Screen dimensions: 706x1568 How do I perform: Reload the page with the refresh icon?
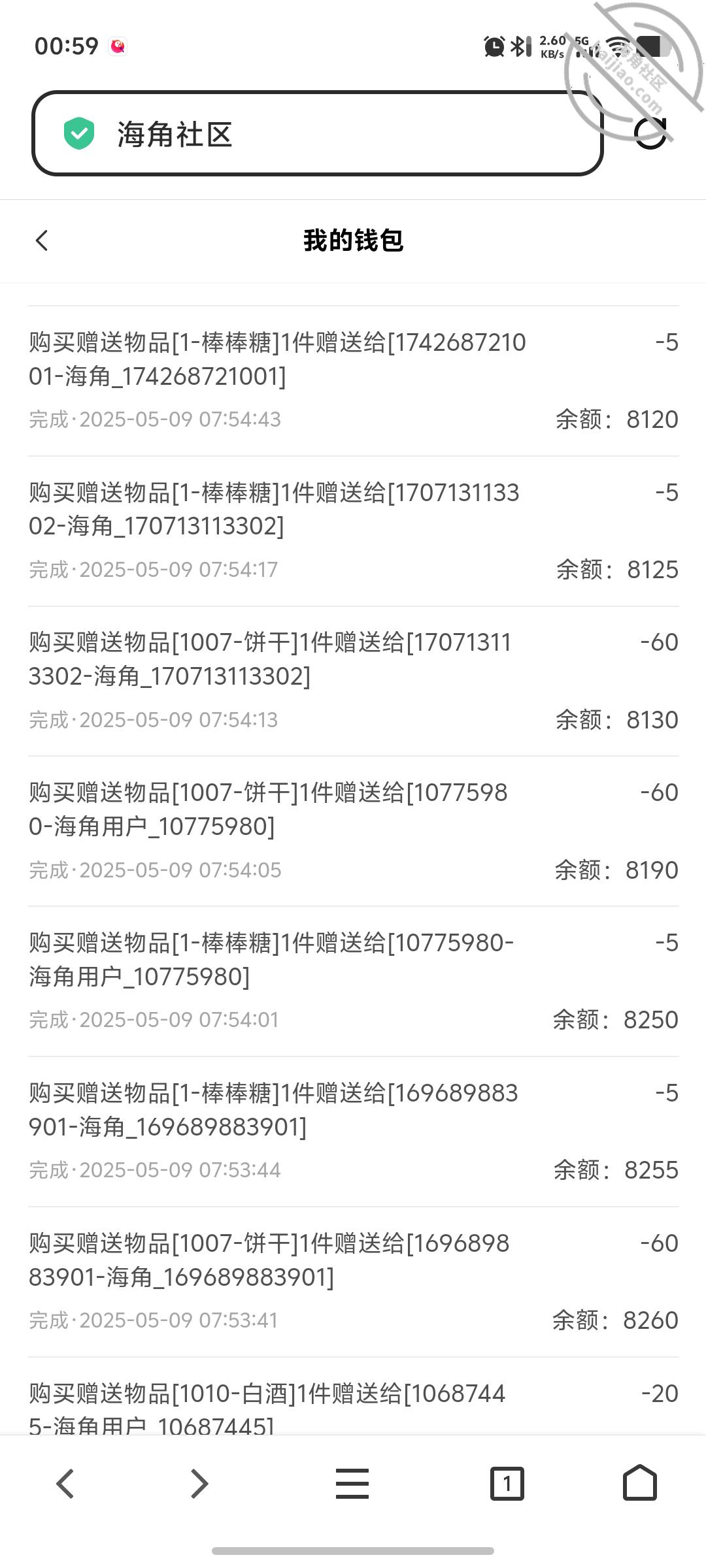pos(651,133)
